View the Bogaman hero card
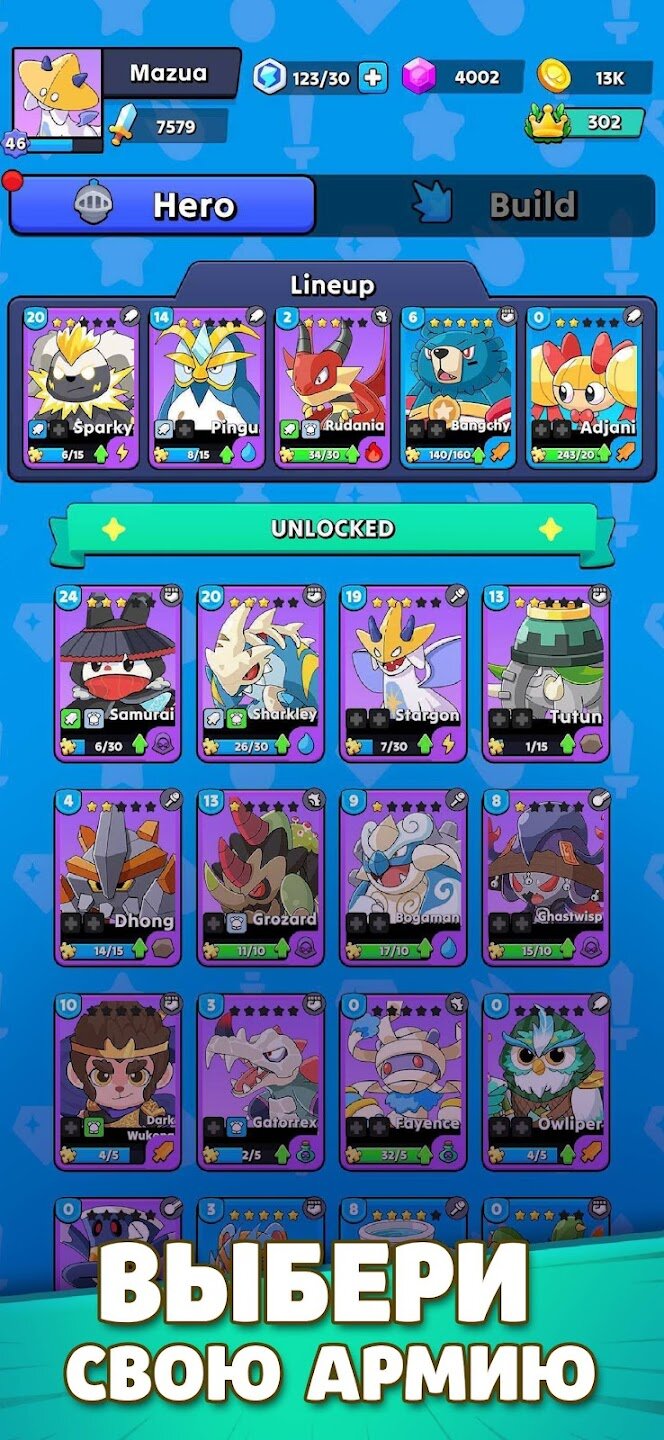 403,877
